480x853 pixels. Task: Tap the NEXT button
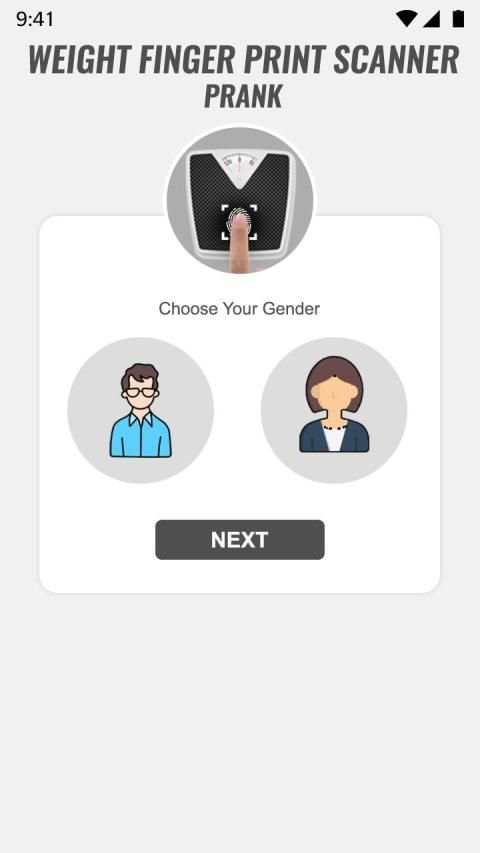click(x=240, y=540)
